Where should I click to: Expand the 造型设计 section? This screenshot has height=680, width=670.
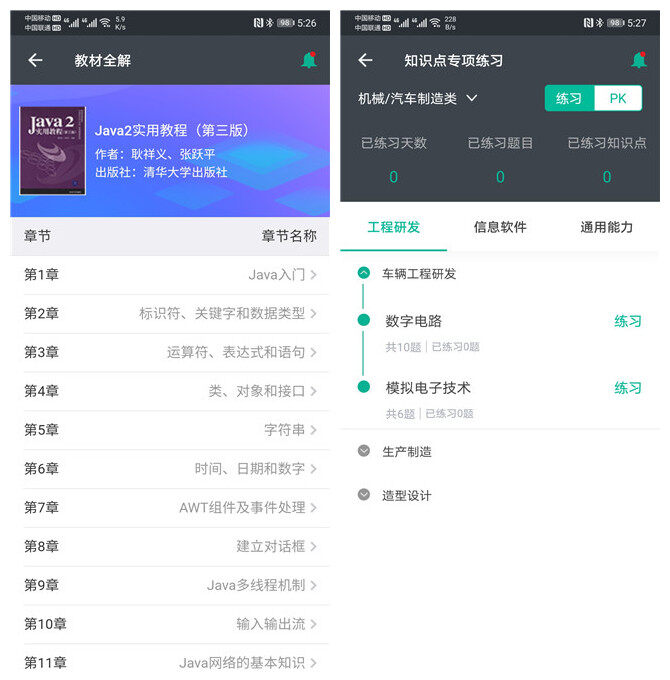[x=364, y=495]
